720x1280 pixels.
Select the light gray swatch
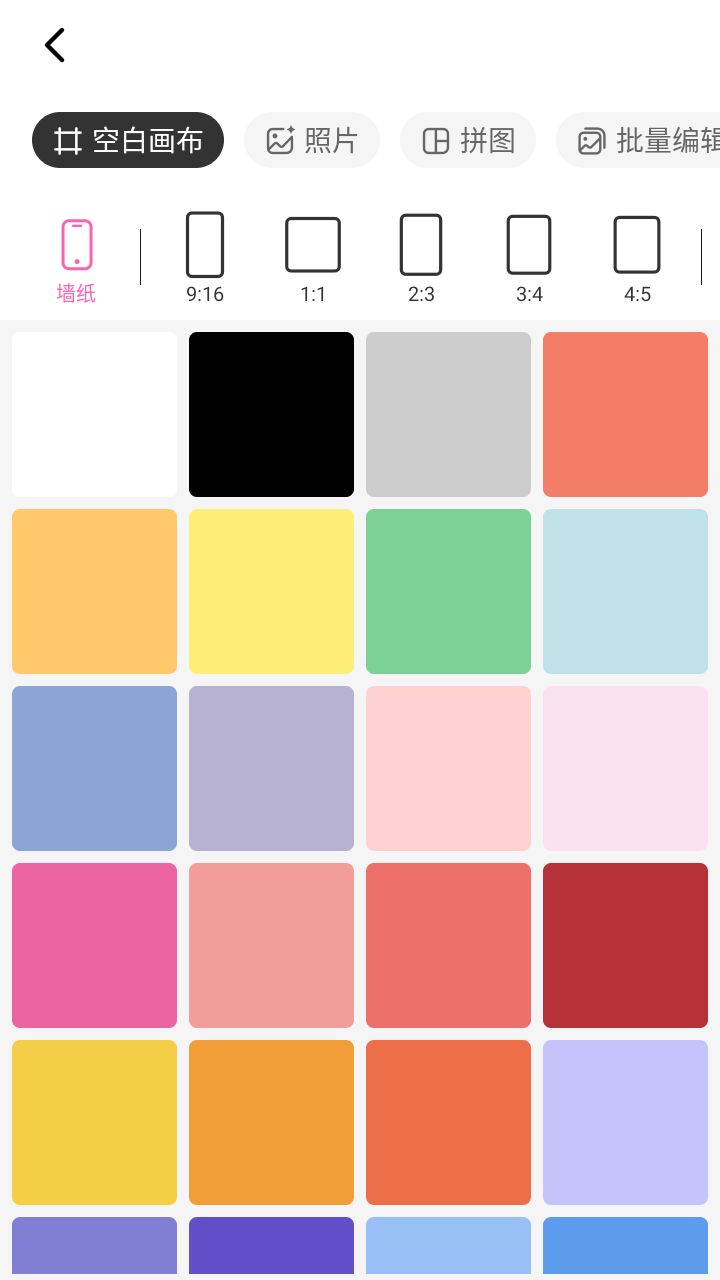pyautogui.click(x=448, y=414)
